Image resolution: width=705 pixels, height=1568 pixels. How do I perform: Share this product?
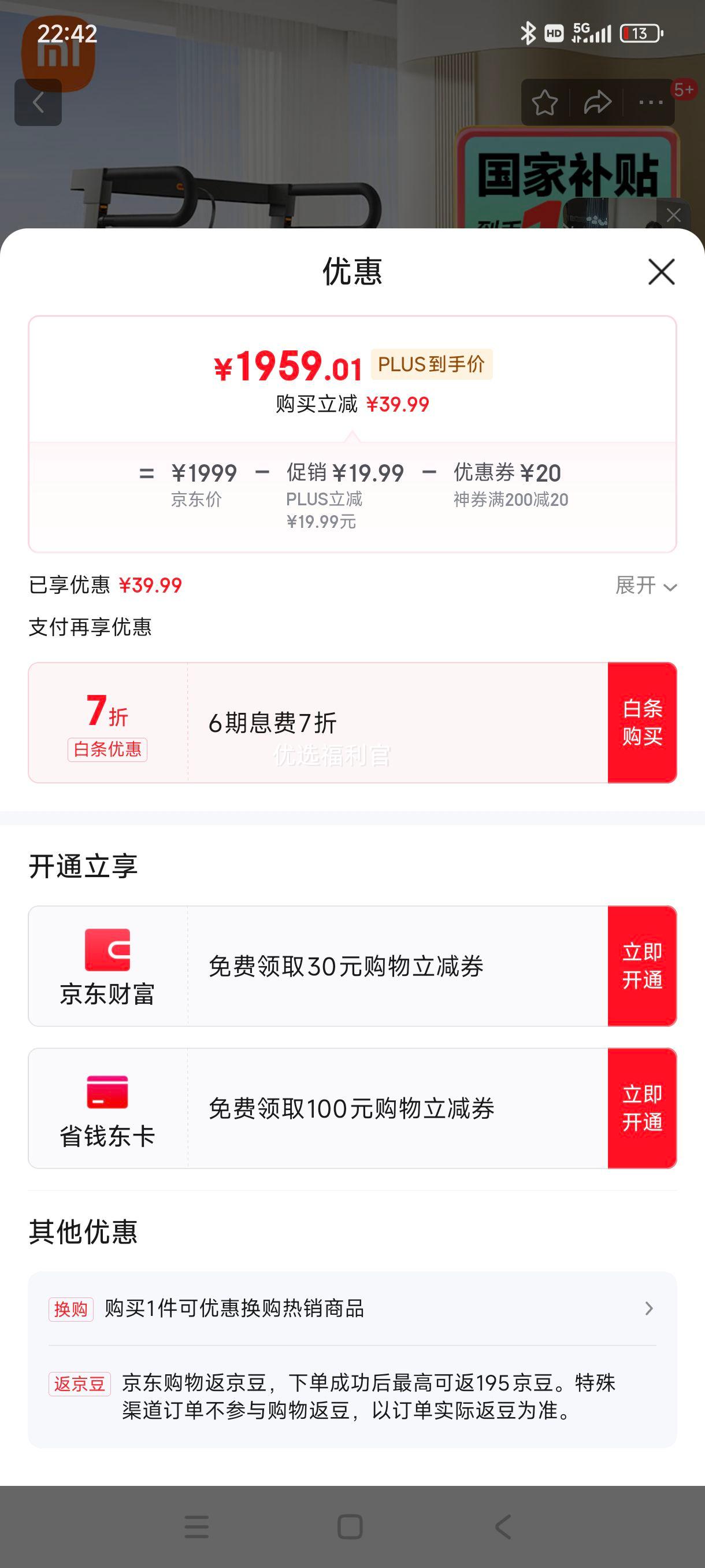coord(598,102)
